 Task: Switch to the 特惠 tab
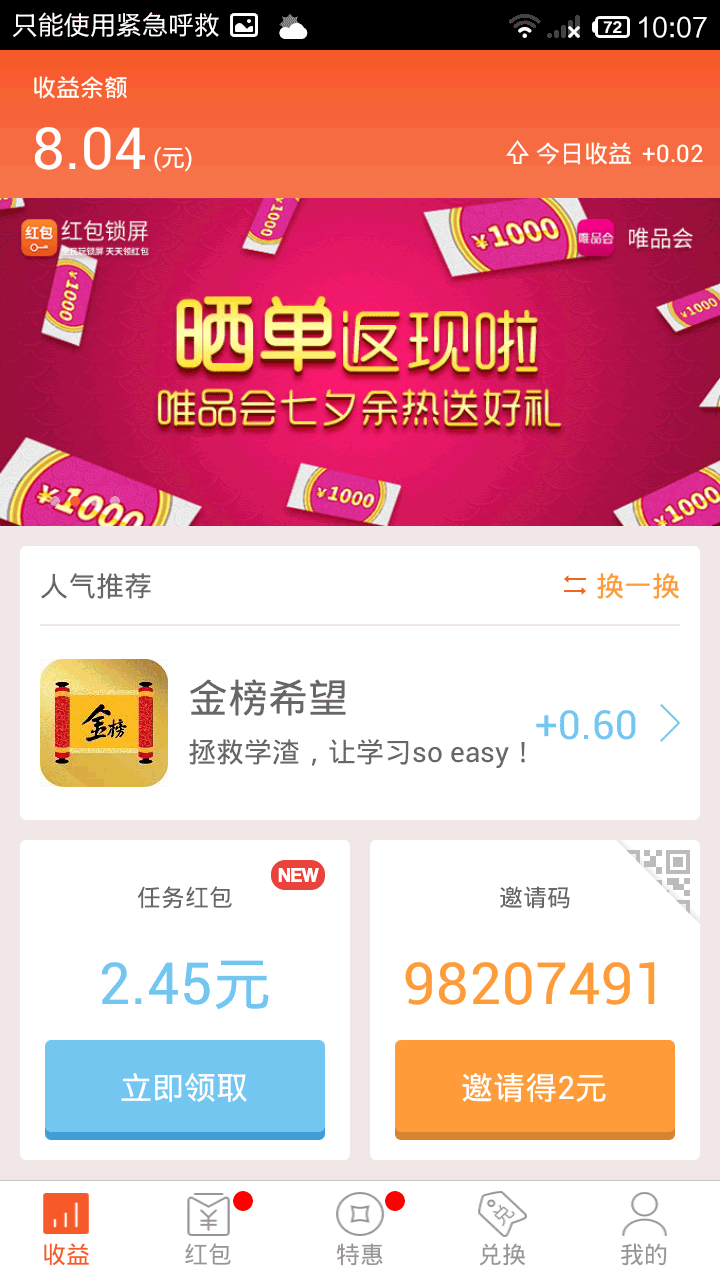(x=360, y=1230)
